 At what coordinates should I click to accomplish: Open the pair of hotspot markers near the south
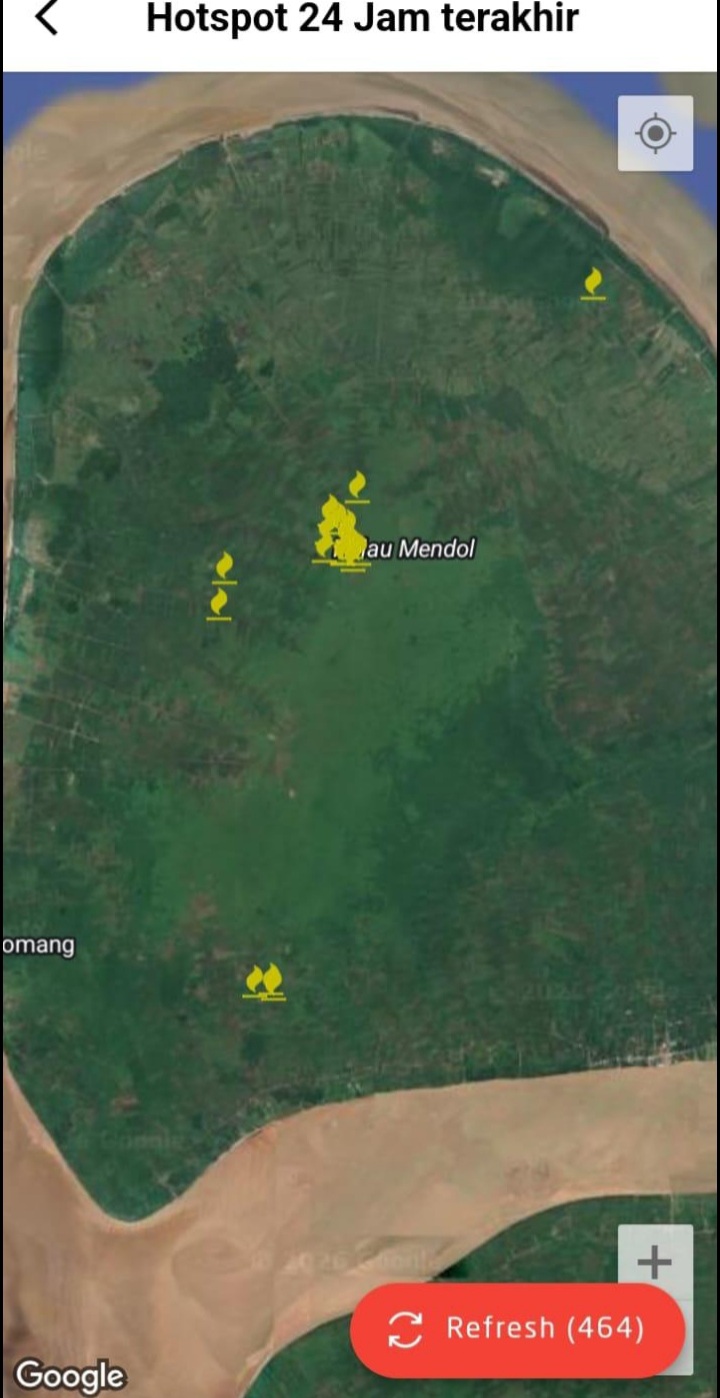pyautogui.click(x=265, y=982)
